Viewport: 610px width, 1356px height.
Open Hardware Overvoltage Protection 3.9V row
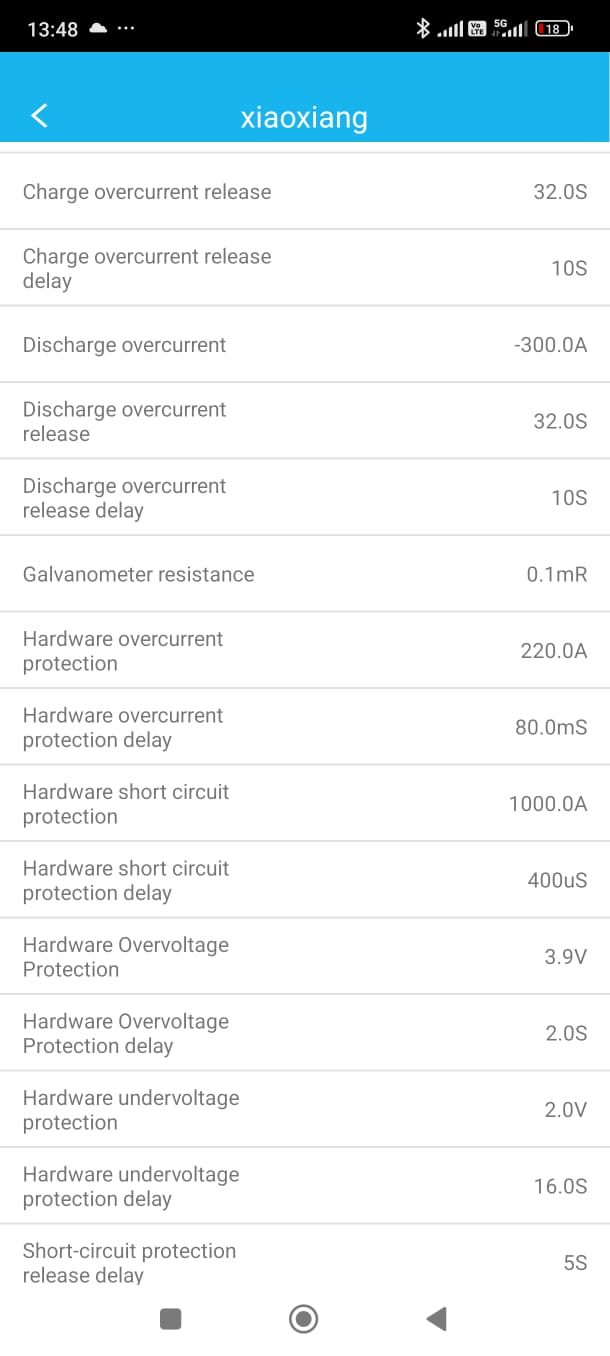pyautogui.click(x=305, y=957)
